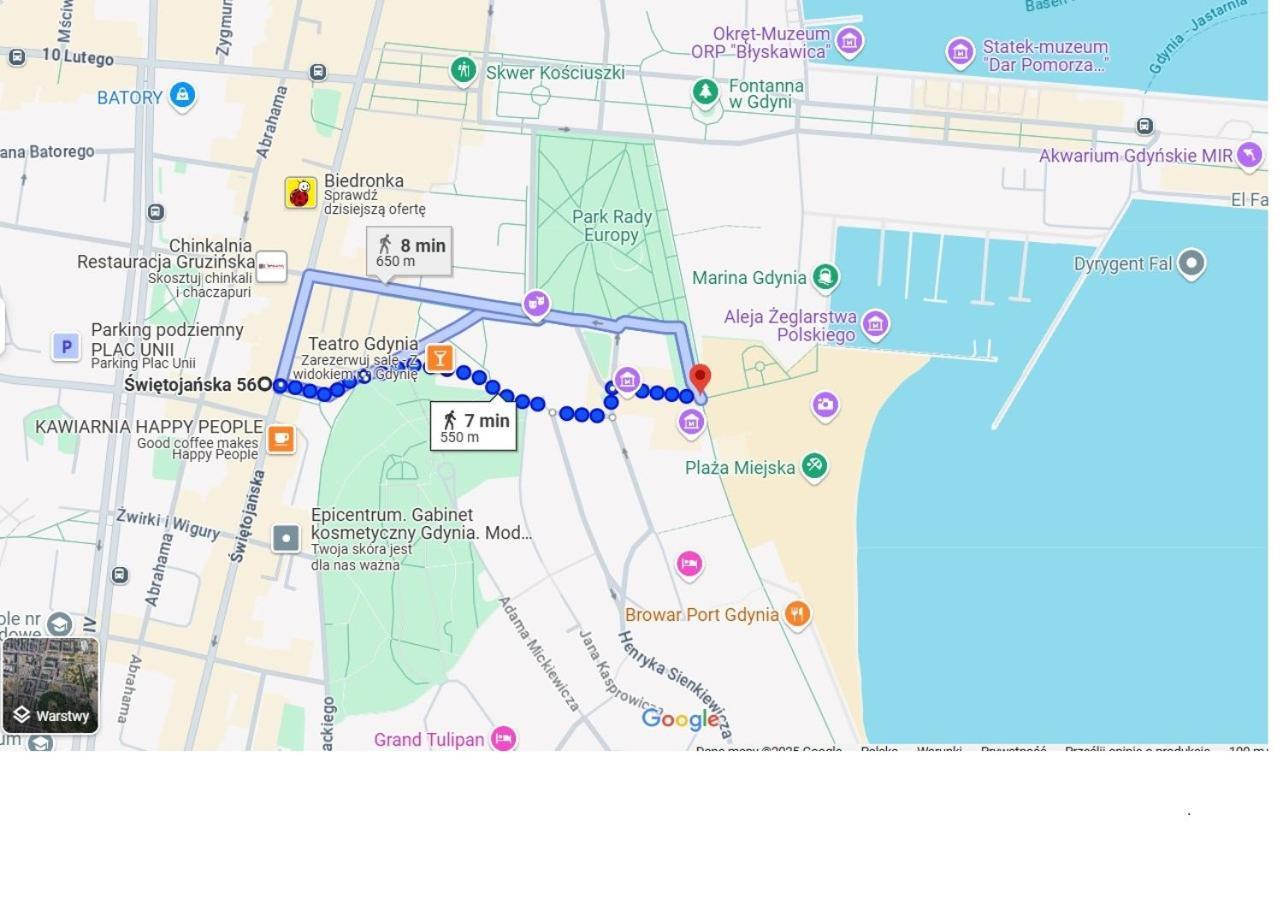Open Parking podziemny Plac Unii marker

point(66,347)
